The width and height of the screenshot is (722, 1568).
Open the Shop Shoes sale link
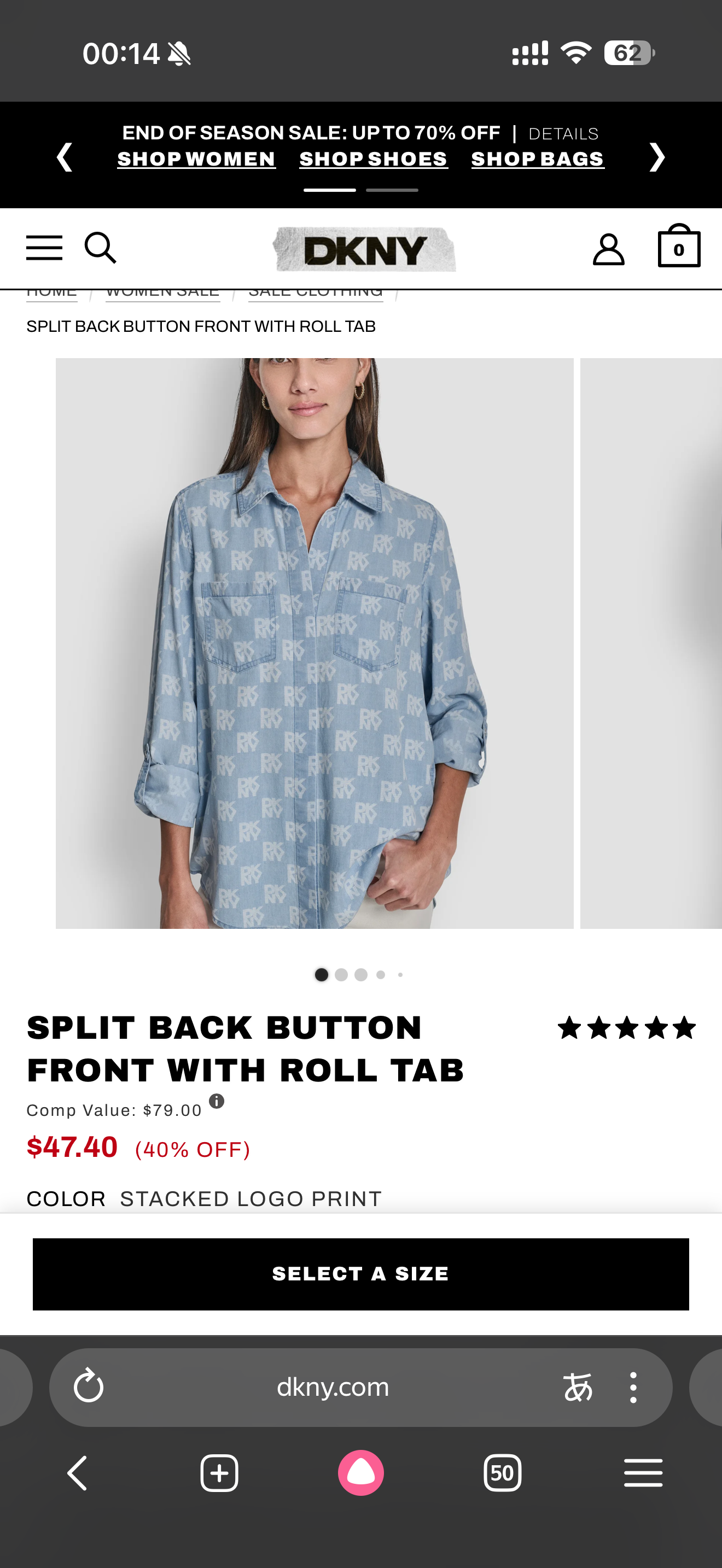point(373,159)
